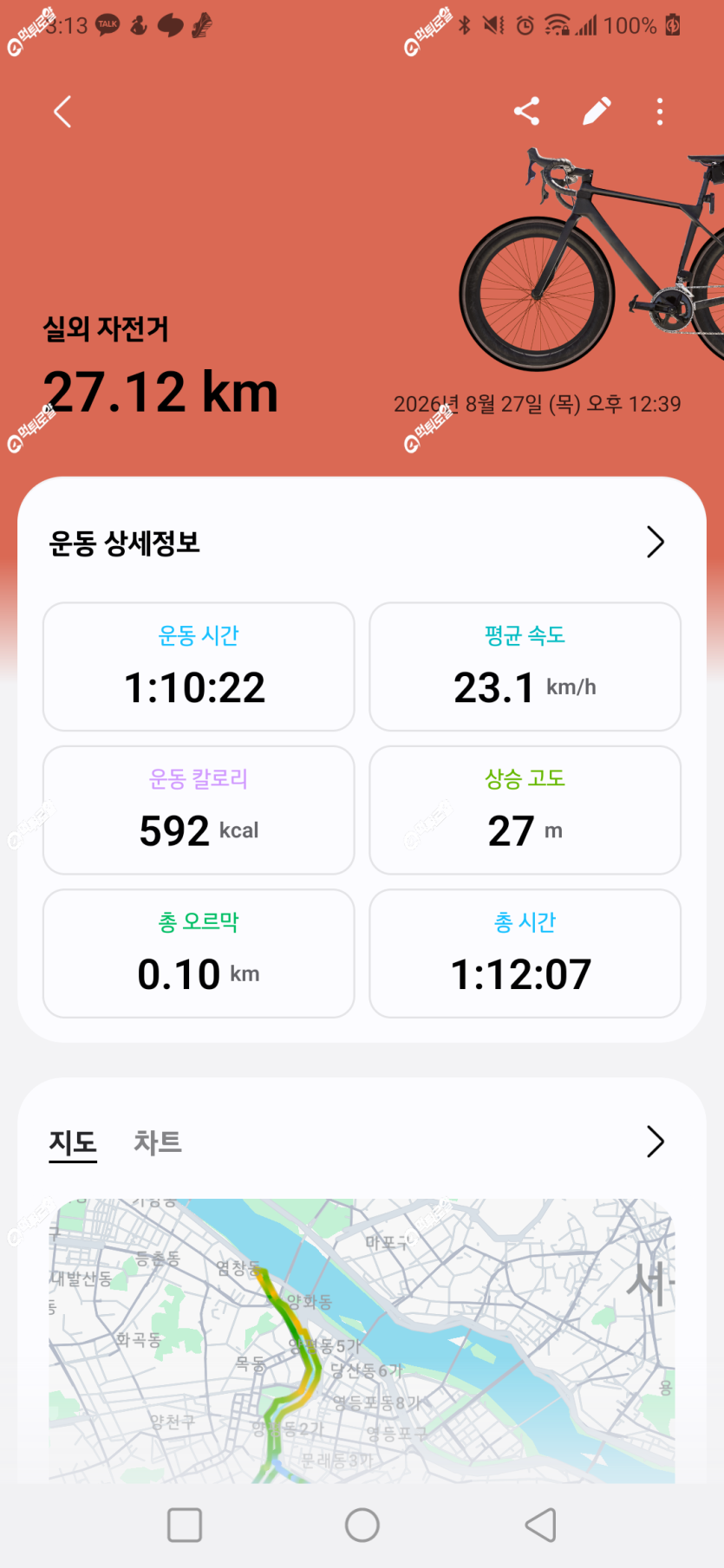Switch to the 차트 tab

157,1142
